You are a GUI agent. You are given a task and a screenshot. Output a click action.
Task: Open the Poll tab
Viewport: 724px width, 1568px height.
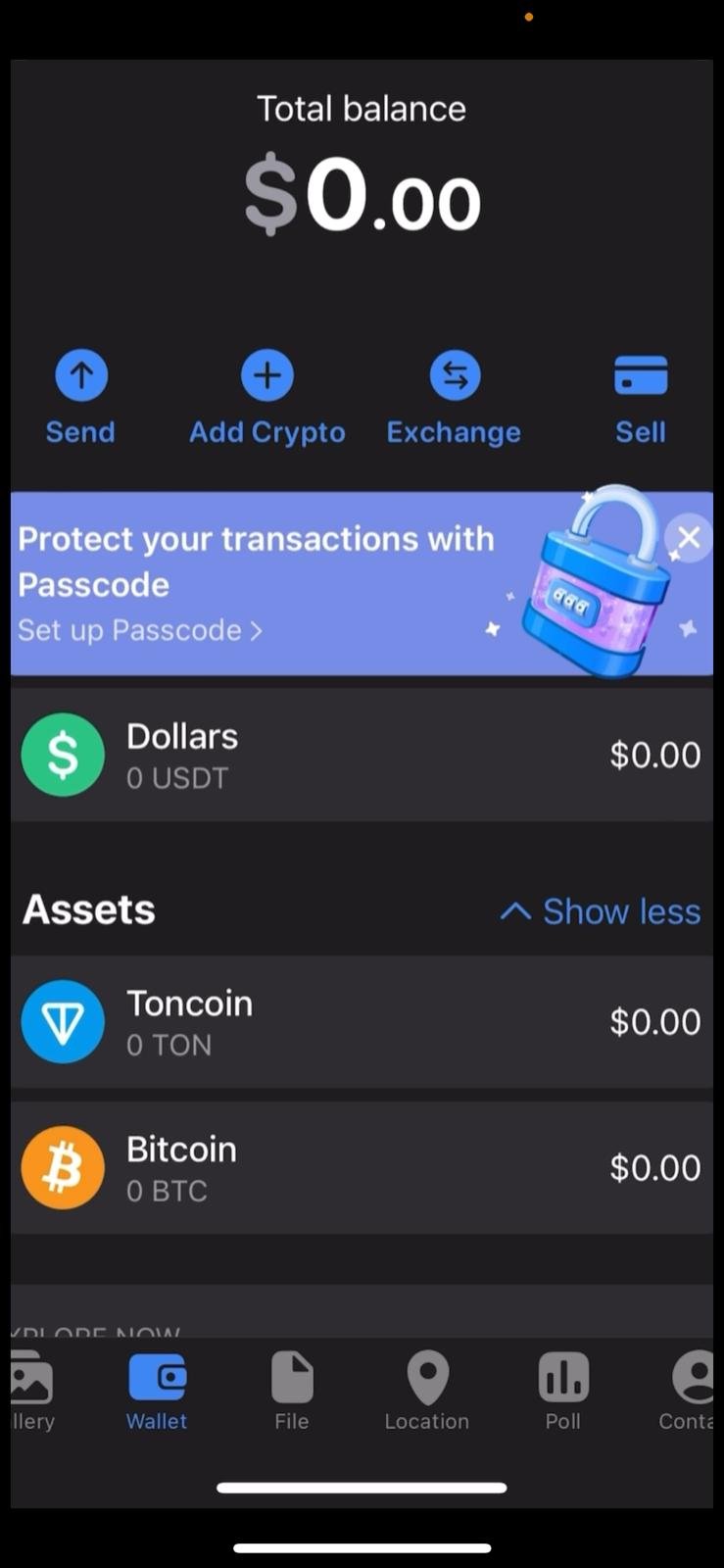(563, 1390)
